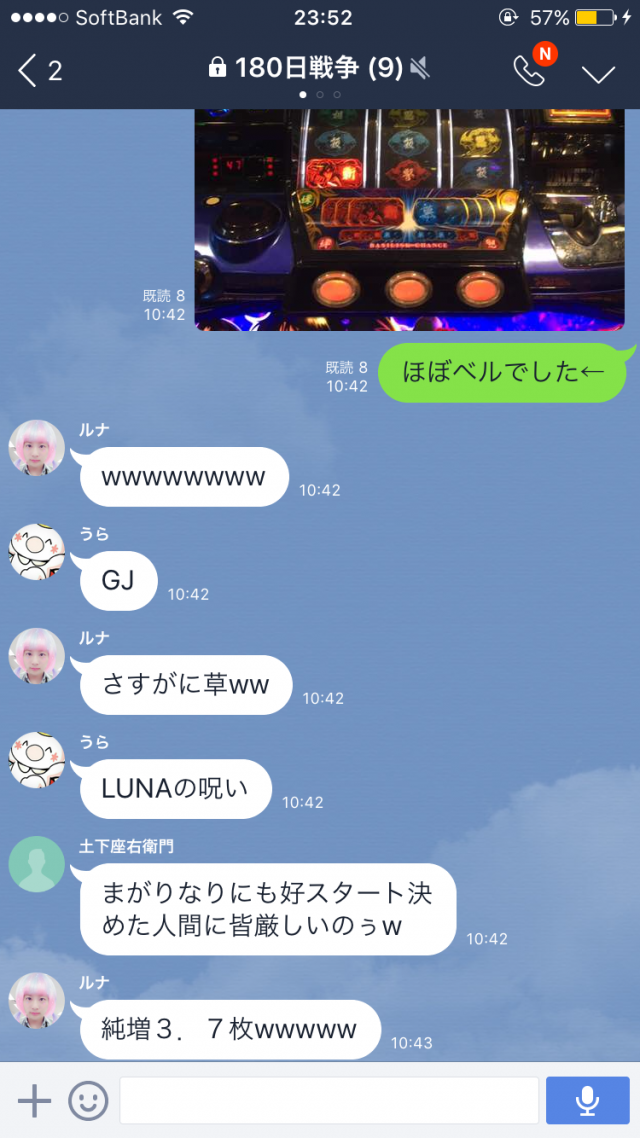Open the slot machine photo
The image size is (640, 1138).
pyautogui.click(x=409, y=220)
